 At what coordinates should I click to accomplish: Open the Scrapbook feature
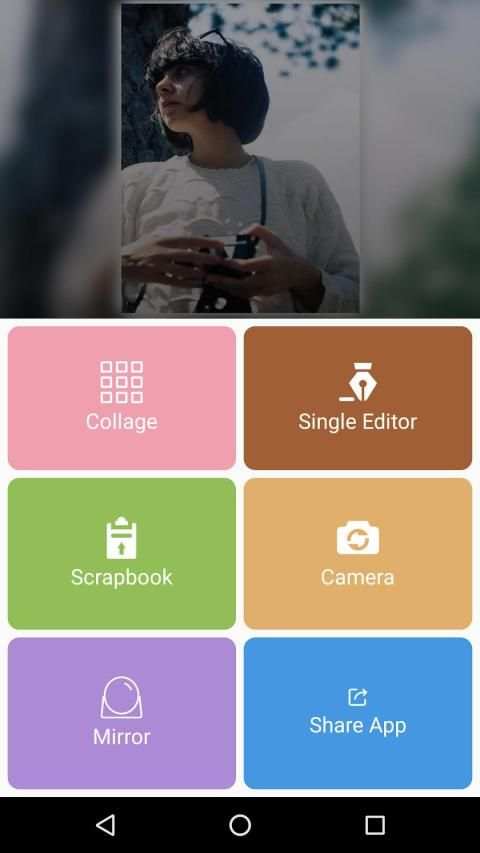coord(122,553)
